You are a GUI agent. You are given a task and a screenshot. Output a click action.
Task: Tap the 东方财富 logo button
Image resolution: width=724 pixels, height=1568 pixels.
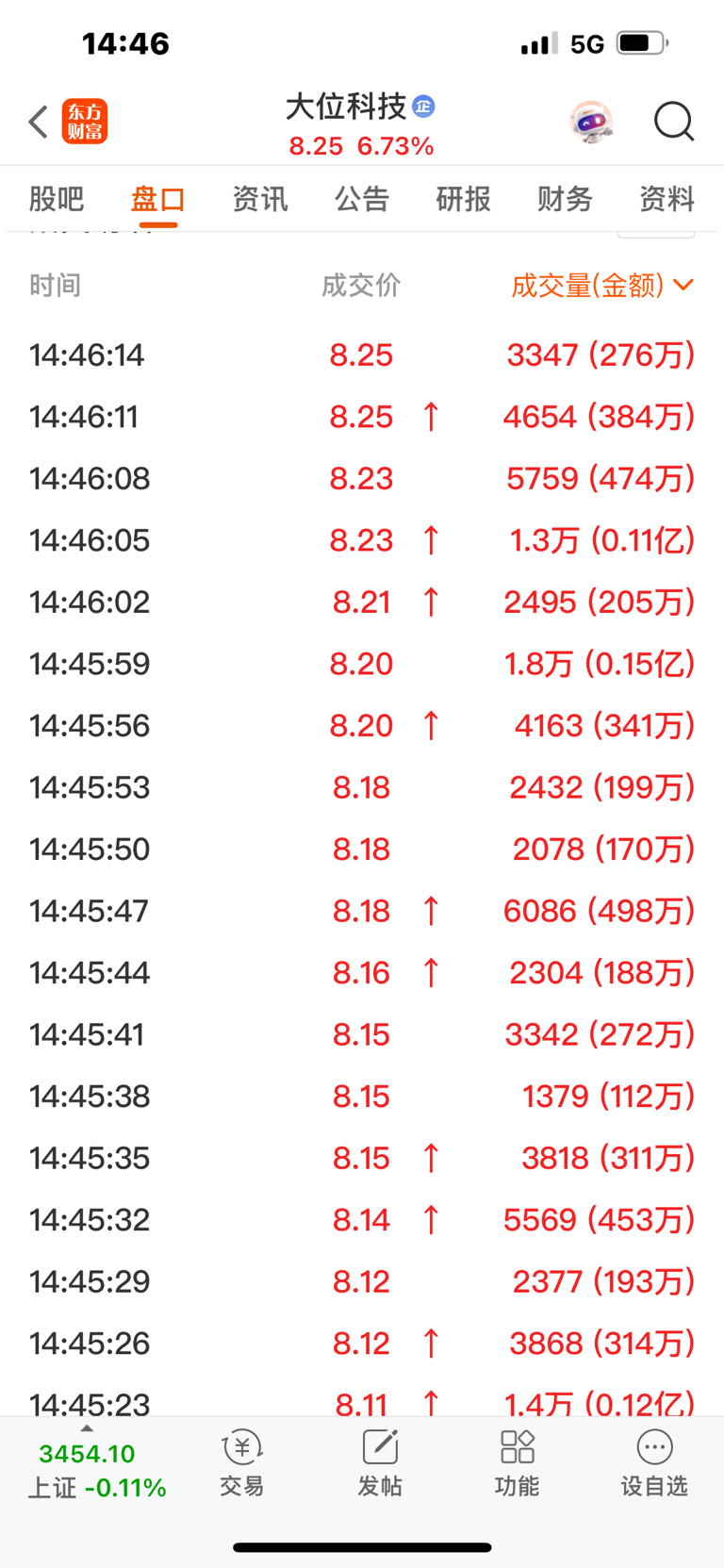tap(85, 122)
